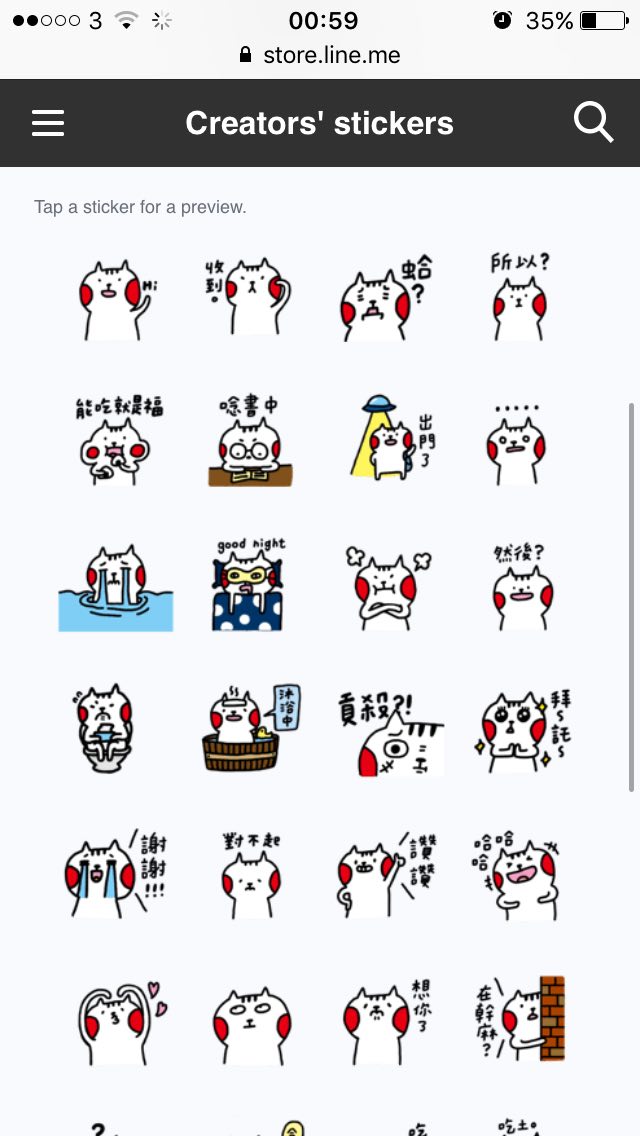The height and width of the screenshot is (1136, 640).
Task: Preview the cat waving 'Hi' sticker
Action: tap(116, 298)
